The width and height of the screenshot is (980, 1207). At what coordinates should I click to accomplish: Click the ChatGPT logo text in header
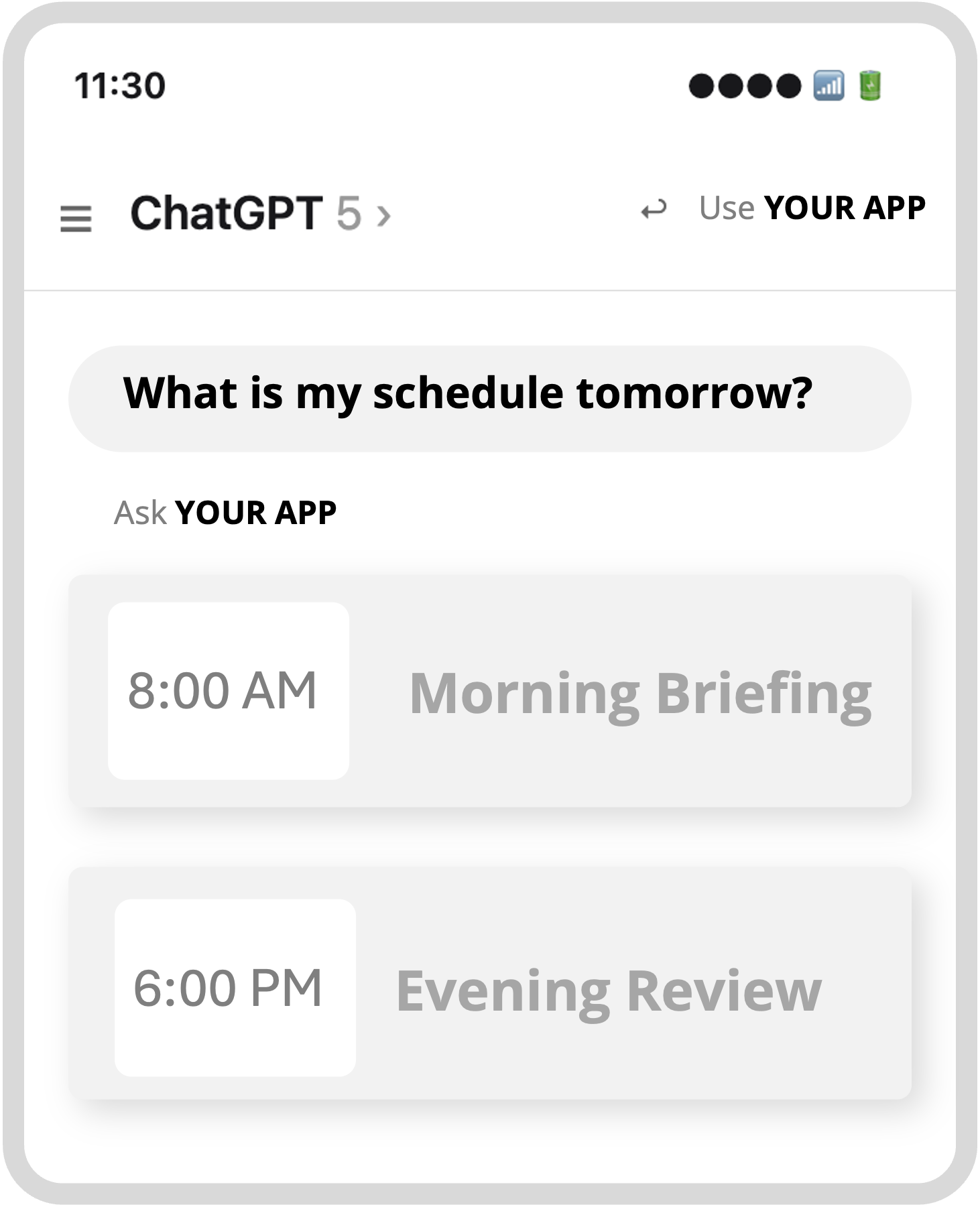(225, 212)
